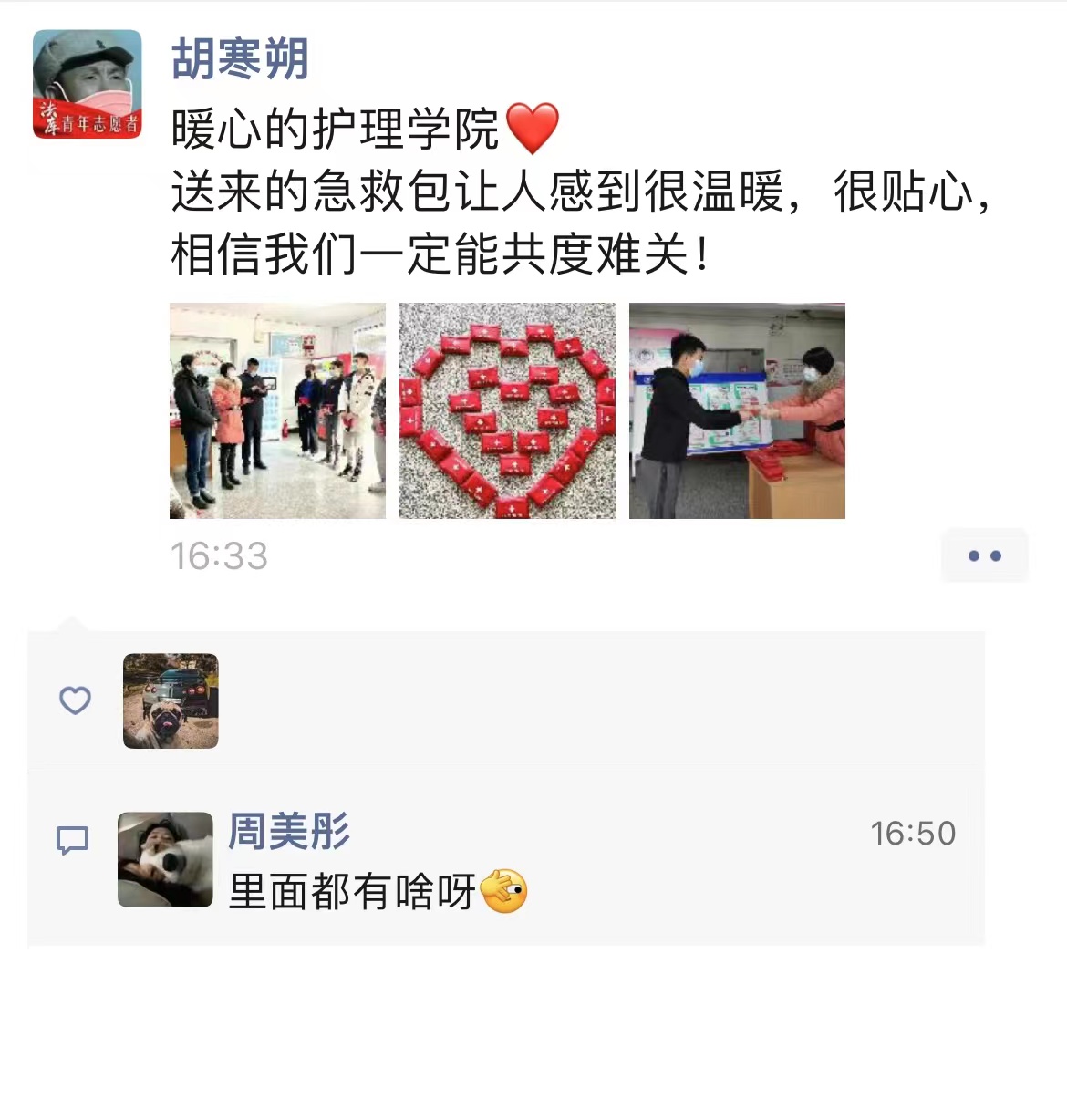This screenshot has width=1067, height=1120.
Task: Open 胡寒朔's profile avatar
Action: 88,84
